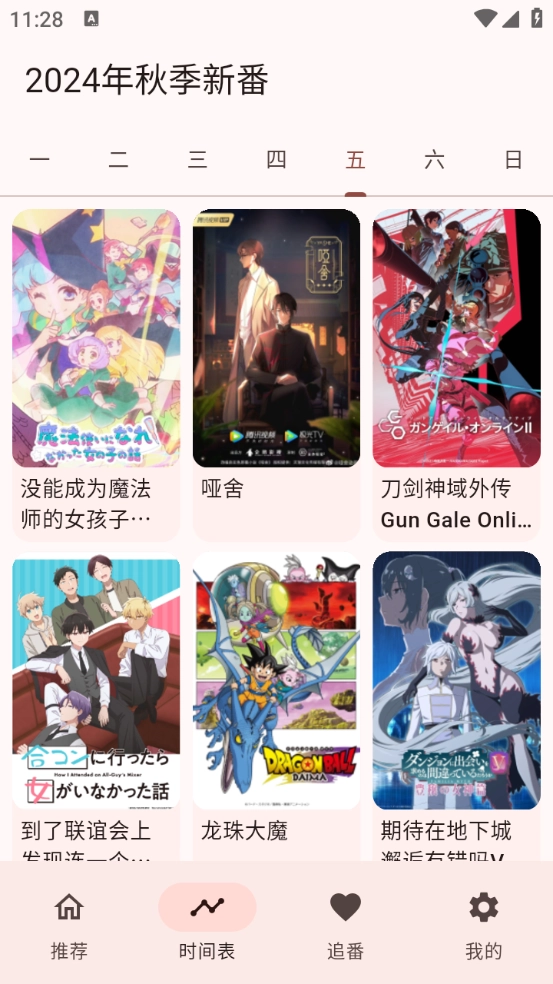Image resolution: width=553 pixels, height=984 pixels.
Task: Open the 到了联谊会上 anime card
Action: tap(96, 706)
